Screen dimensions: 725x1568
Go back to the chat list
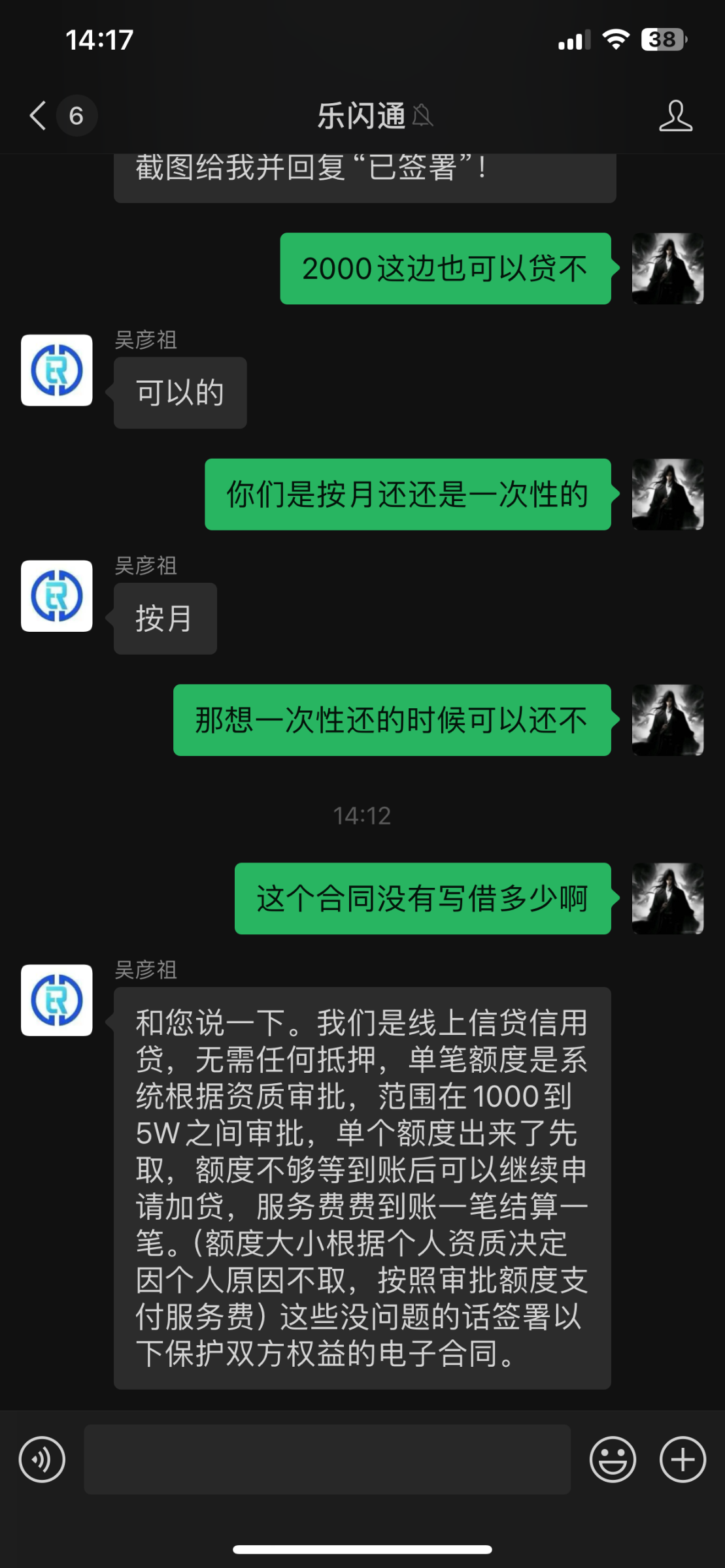pos(39,116)
